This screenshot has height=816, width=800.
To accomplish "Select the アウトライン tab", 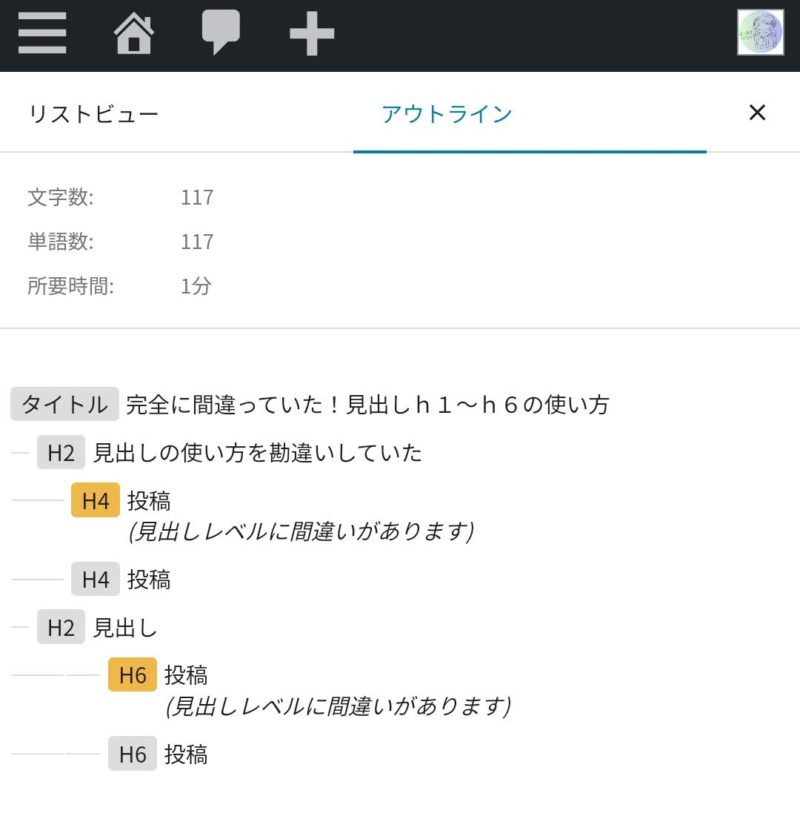I will pyautogui.click(x=447, y=113).
